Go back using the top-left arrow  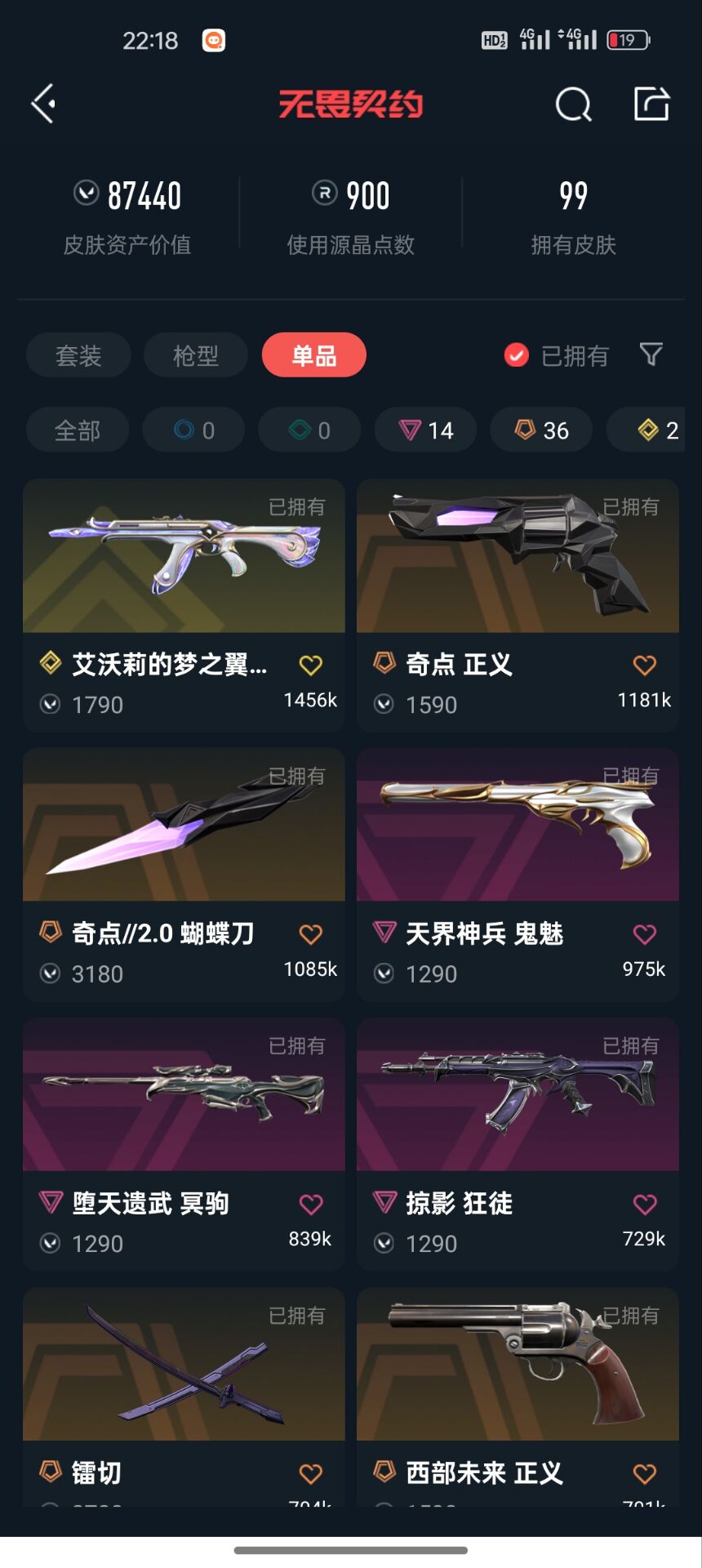tap(43, 104)
